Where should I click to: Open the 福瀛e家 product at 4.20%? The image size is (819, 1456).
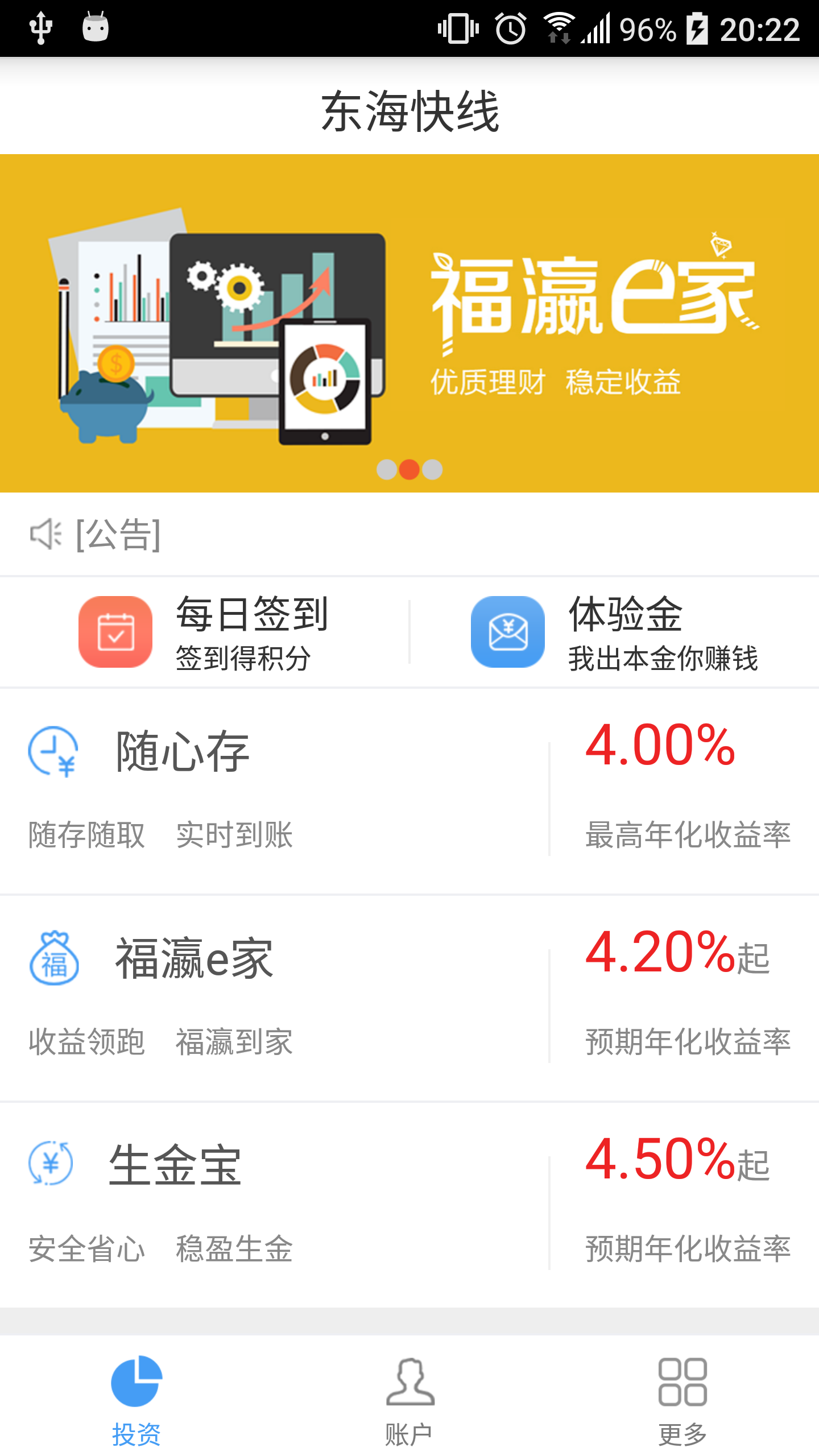[409, 998]
